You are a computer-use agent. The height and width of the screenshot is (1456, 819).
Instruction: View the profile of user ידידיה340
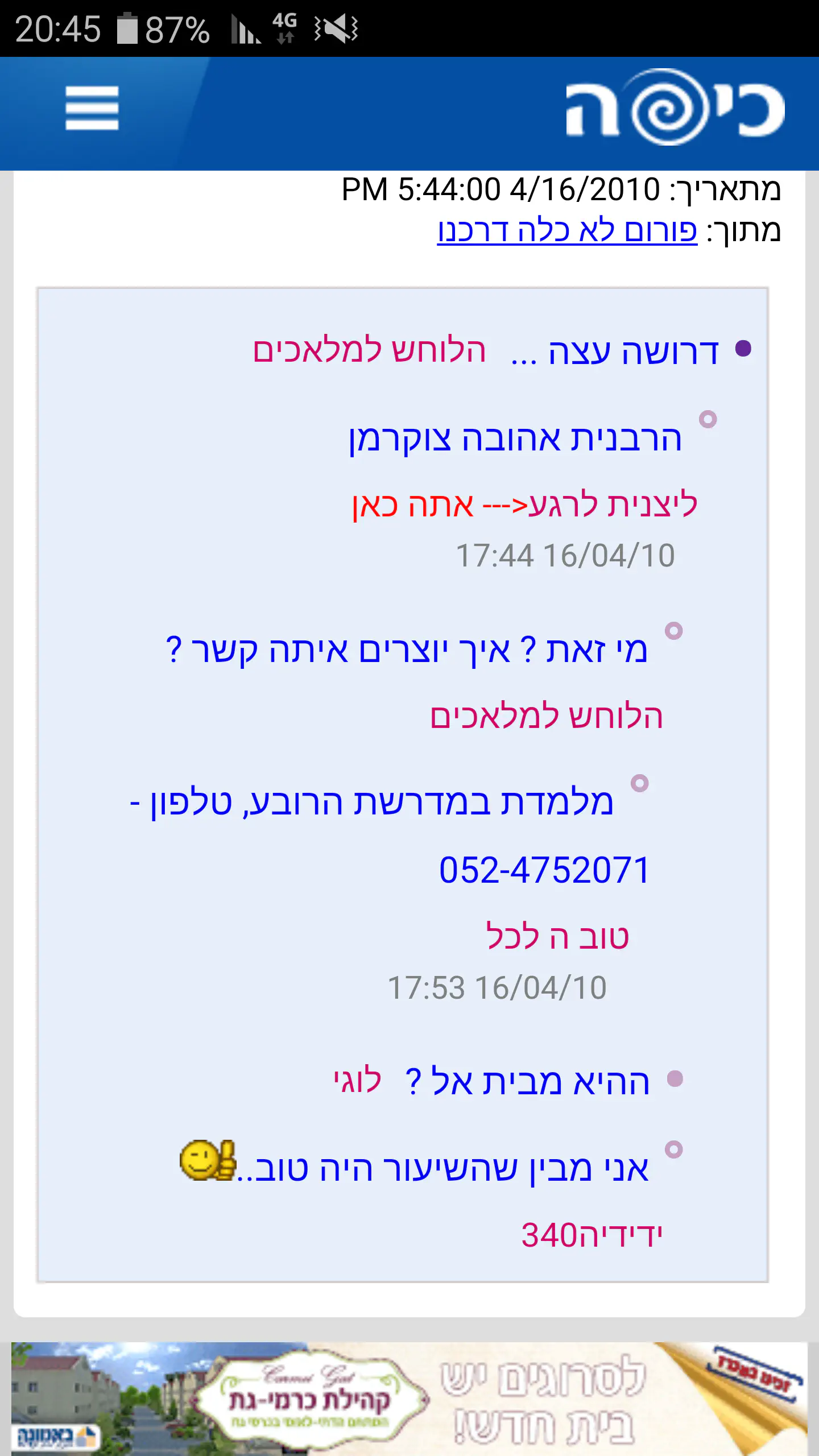(591, 1235)
